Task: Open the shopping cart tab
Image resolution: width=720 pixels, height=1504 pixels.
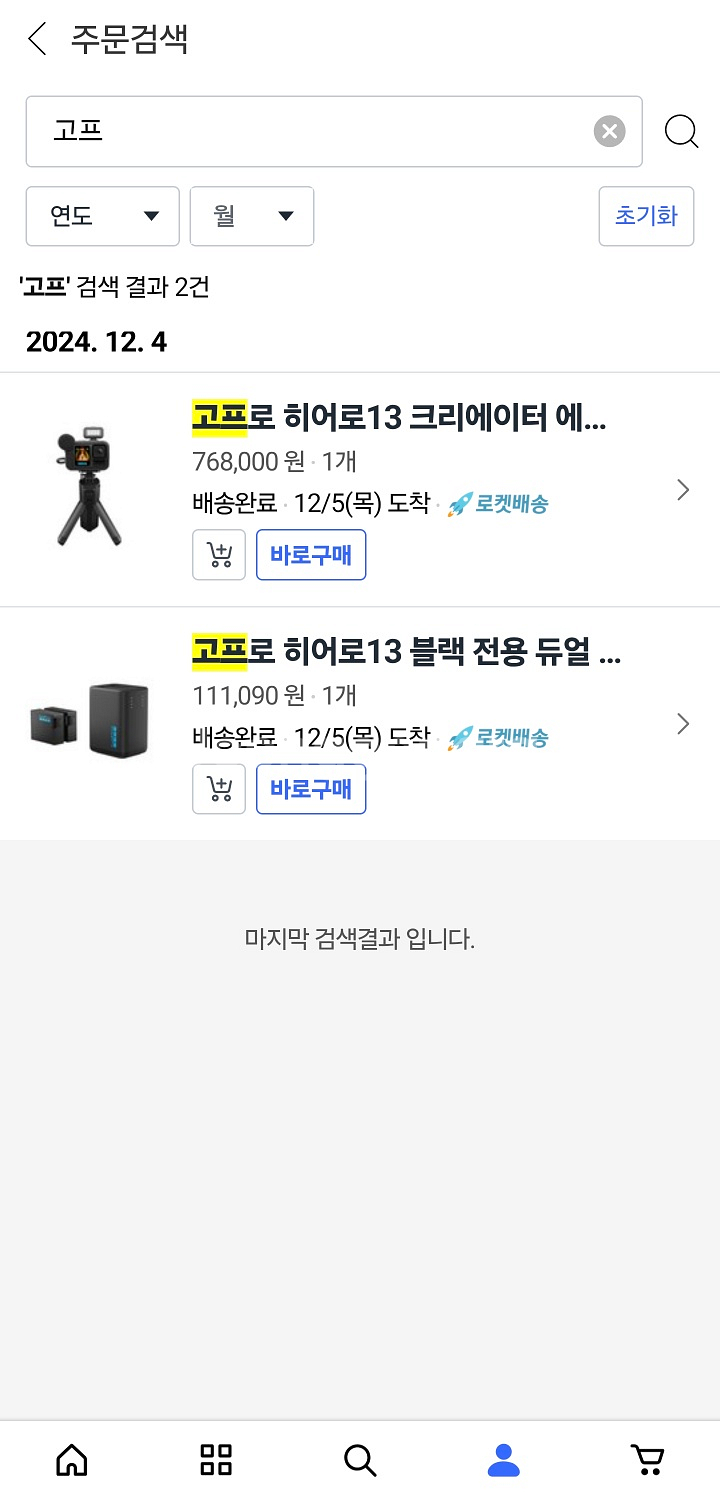Action: 648,1460
